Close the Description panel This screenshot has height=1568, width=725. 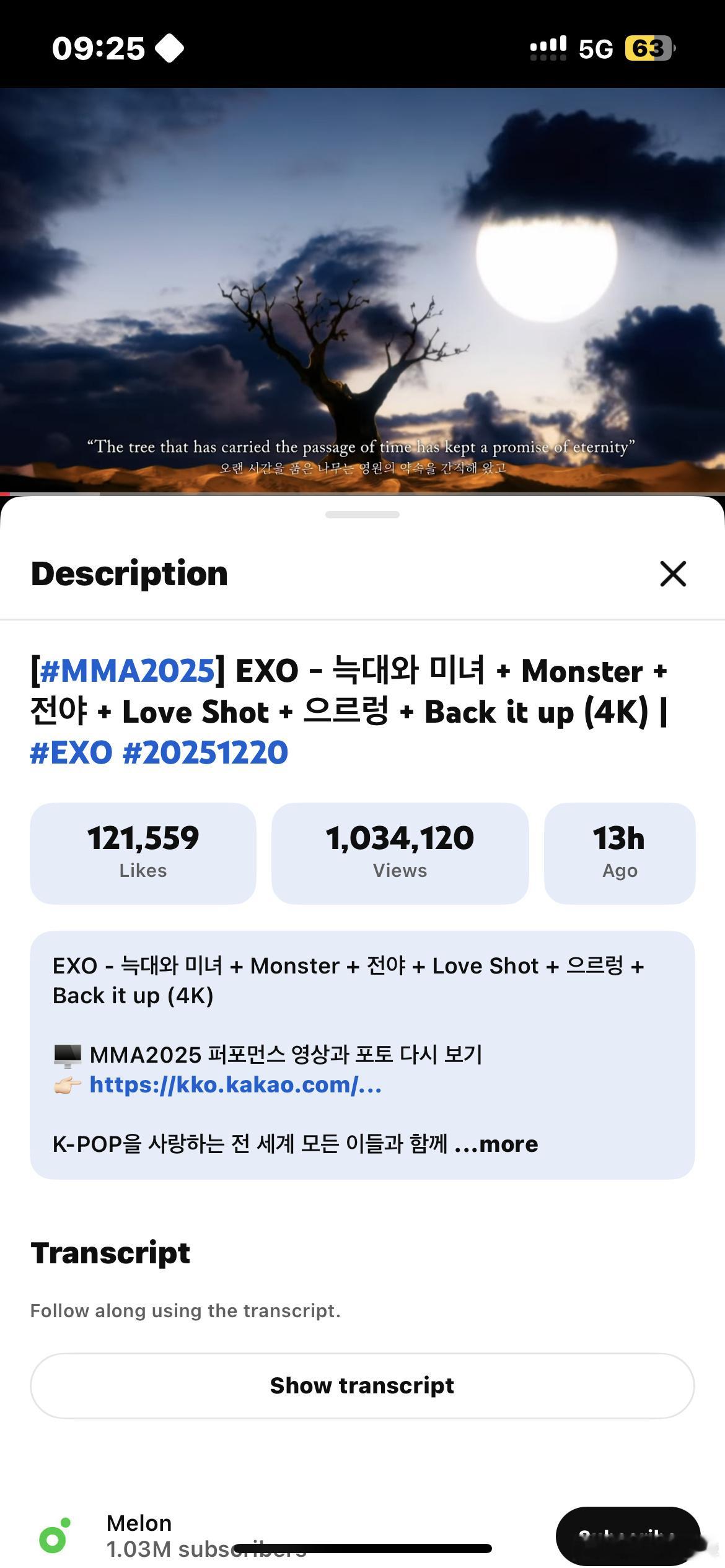[x=672, y=573]
